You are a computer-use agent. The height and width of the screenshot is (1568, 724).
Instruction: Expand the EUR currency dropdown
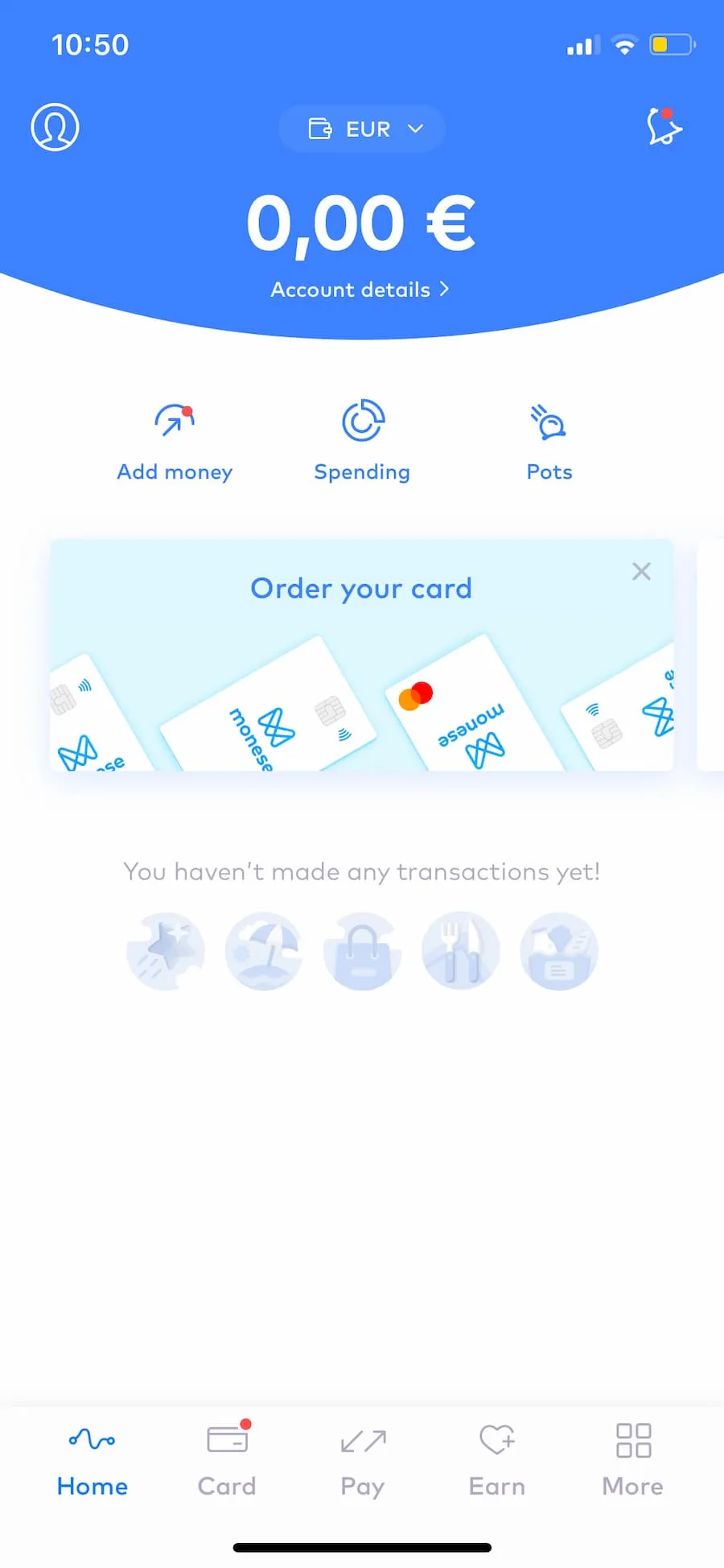tap(362, 129)
